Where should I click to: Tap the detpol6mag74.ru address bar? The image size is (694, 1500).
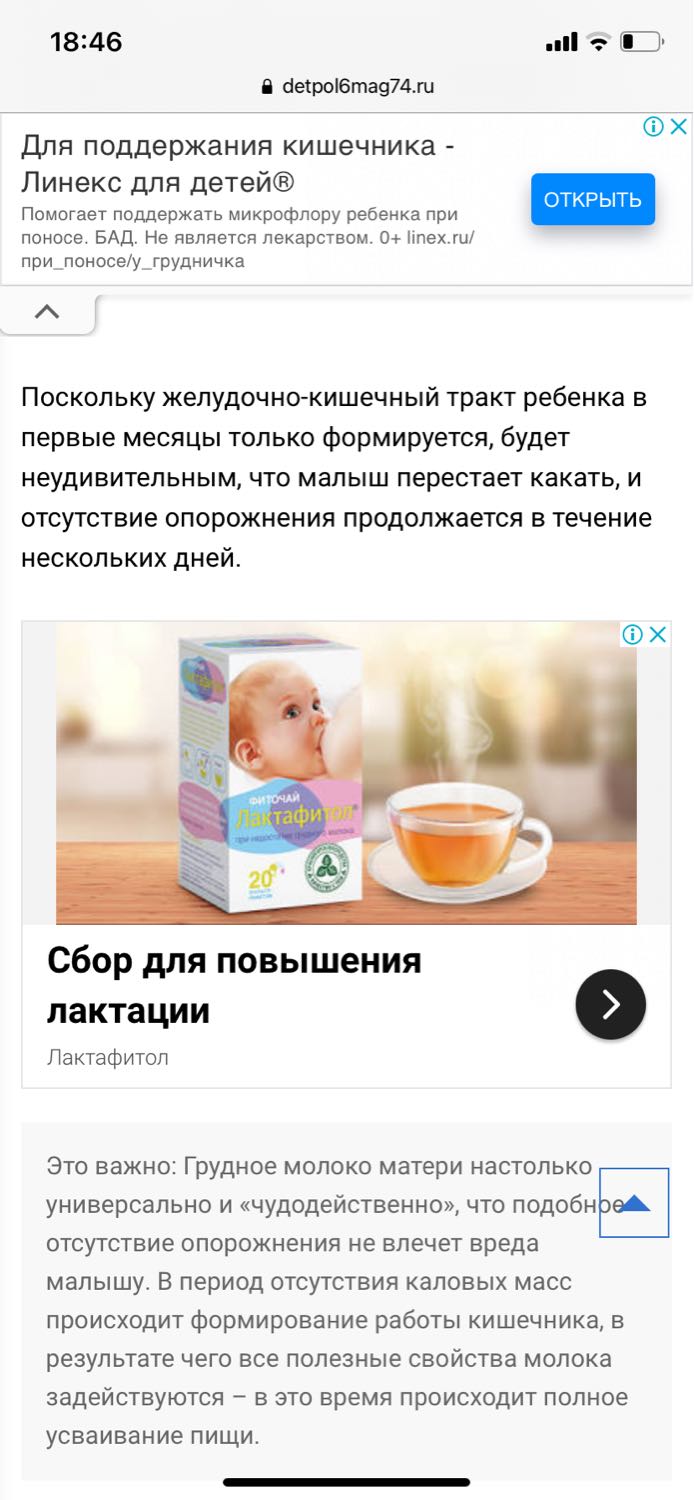[347, 87]
